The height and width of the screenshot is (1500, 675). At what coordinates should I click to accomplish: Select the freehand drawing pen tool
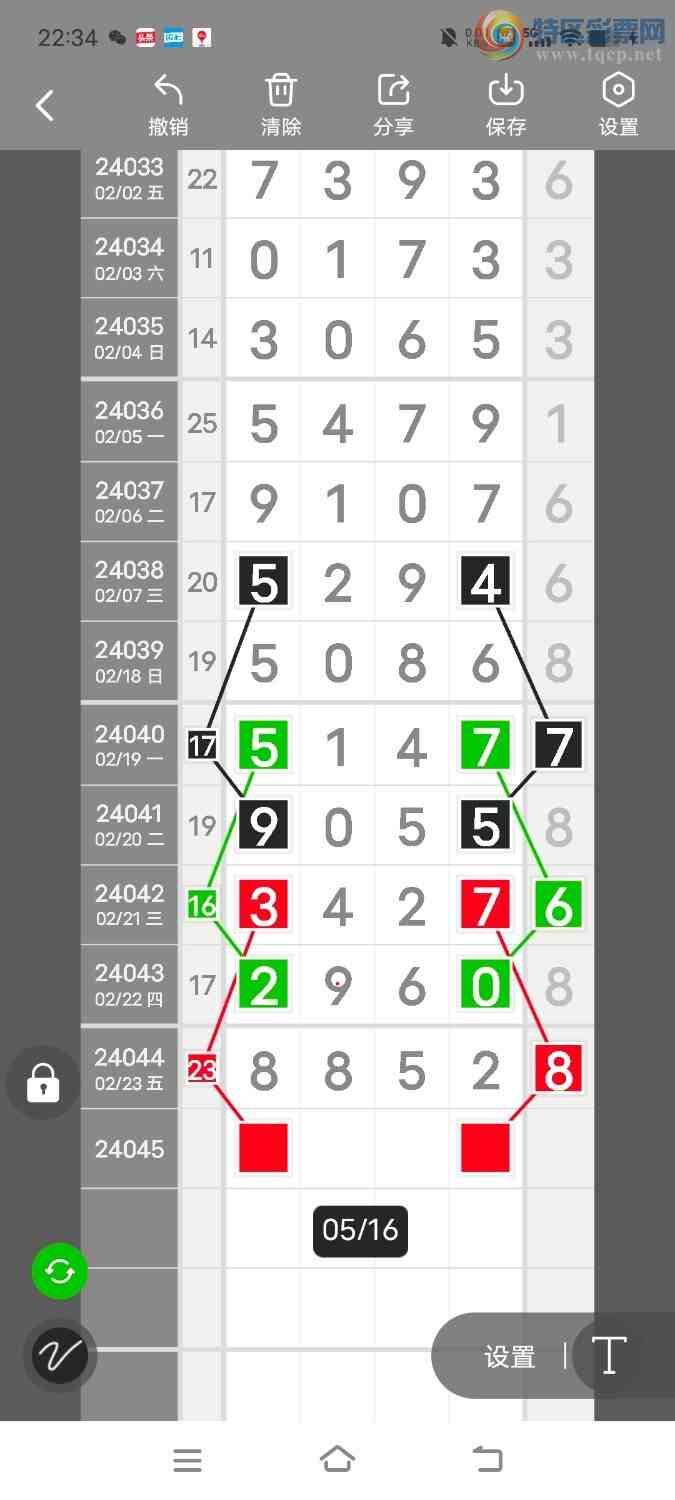pos(60,1356)
